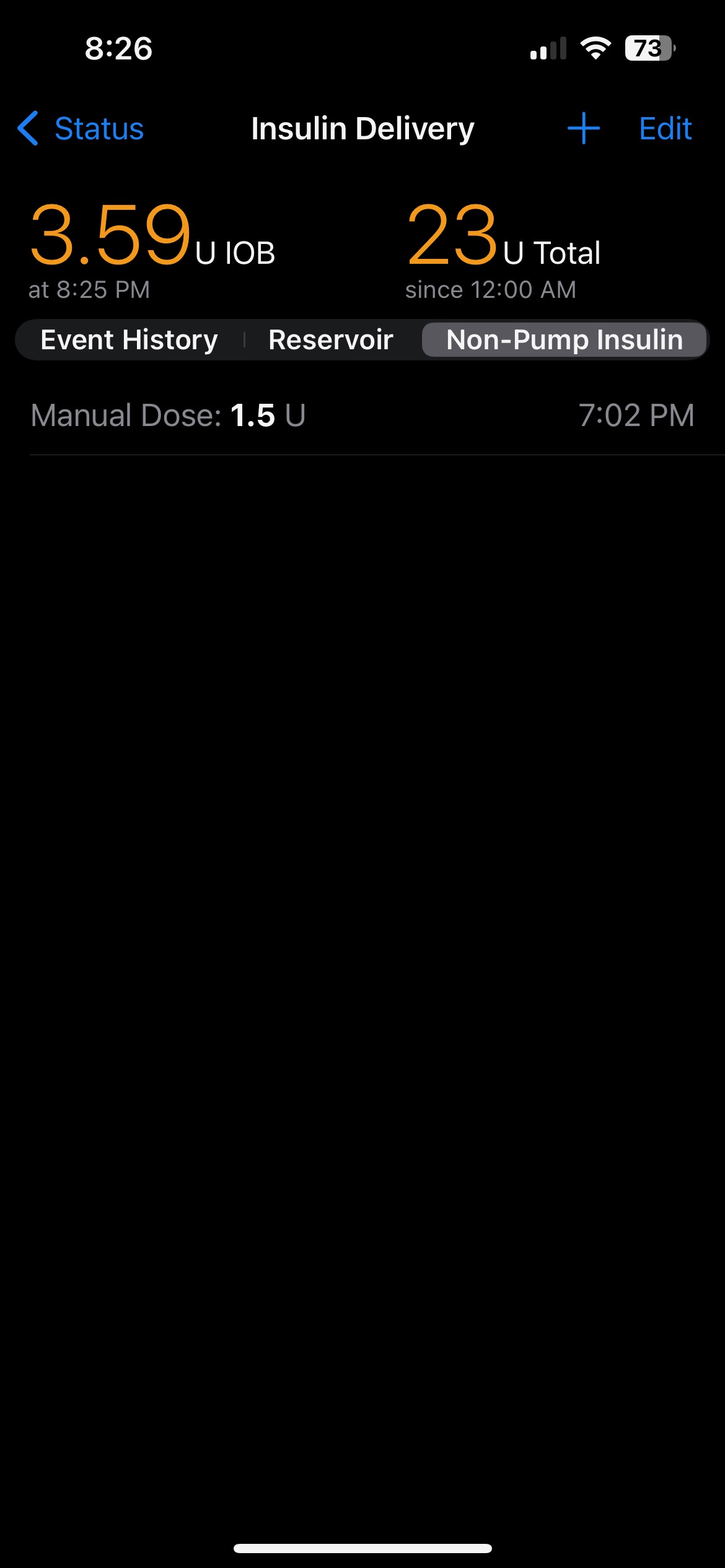Screen dimensions: 725x1568
Task: Tap the plus icon to add insulin entry
Action: (583, 128)
